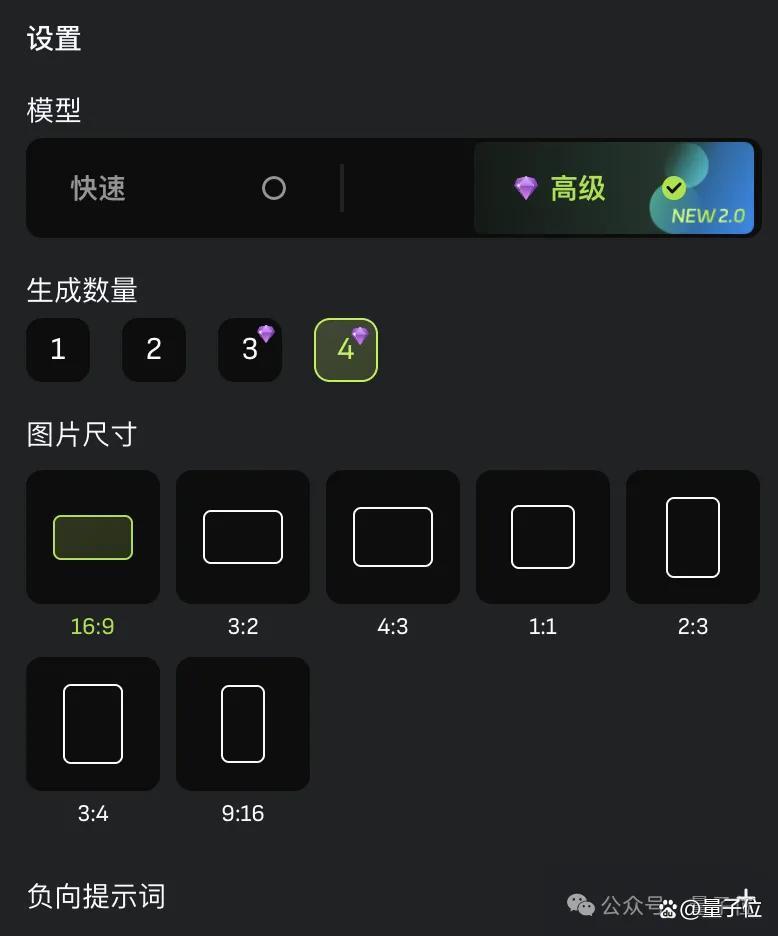
Task: Select the 9:16 vertical size
Action: pyautogui.click(x=243, y=724)
